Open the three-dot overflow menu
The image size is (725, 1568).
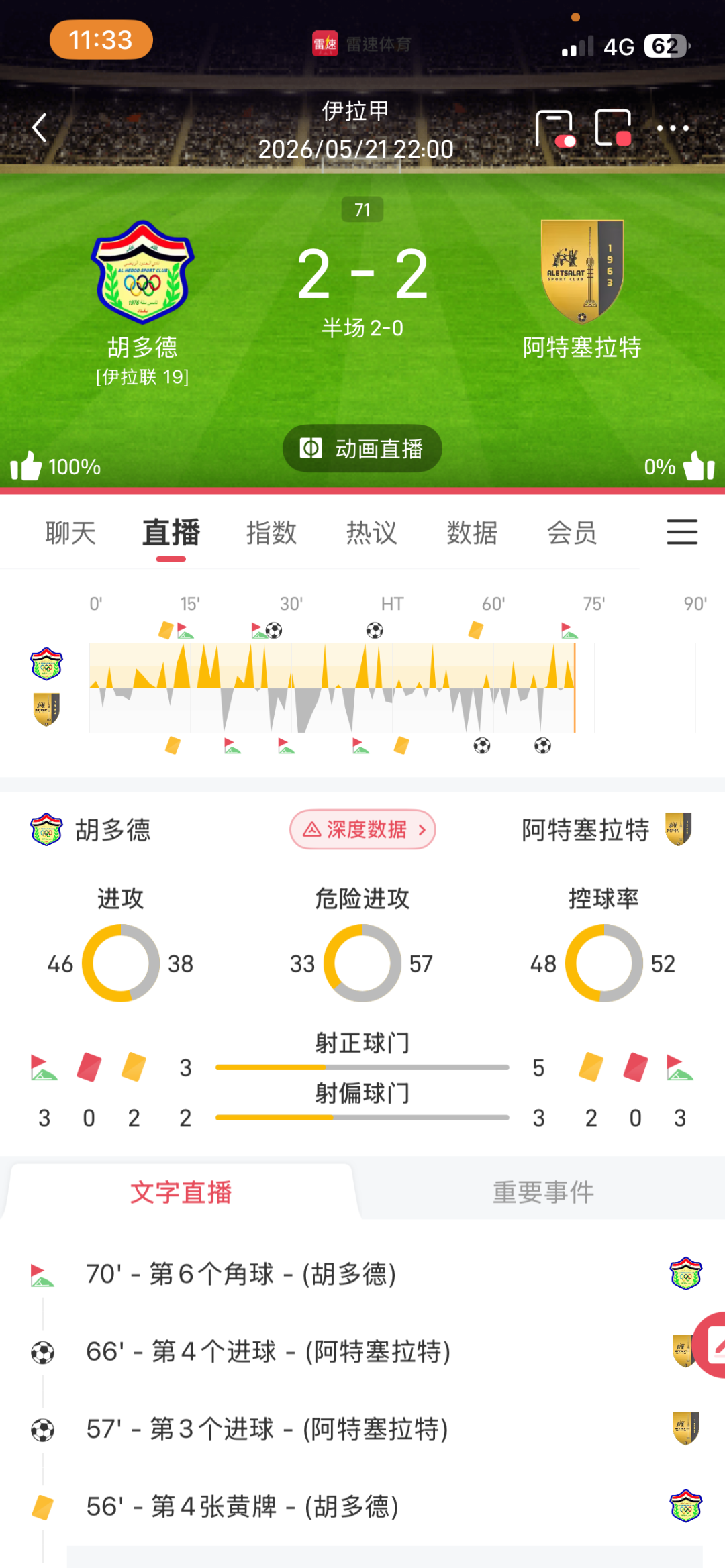(x=673, y=127)
